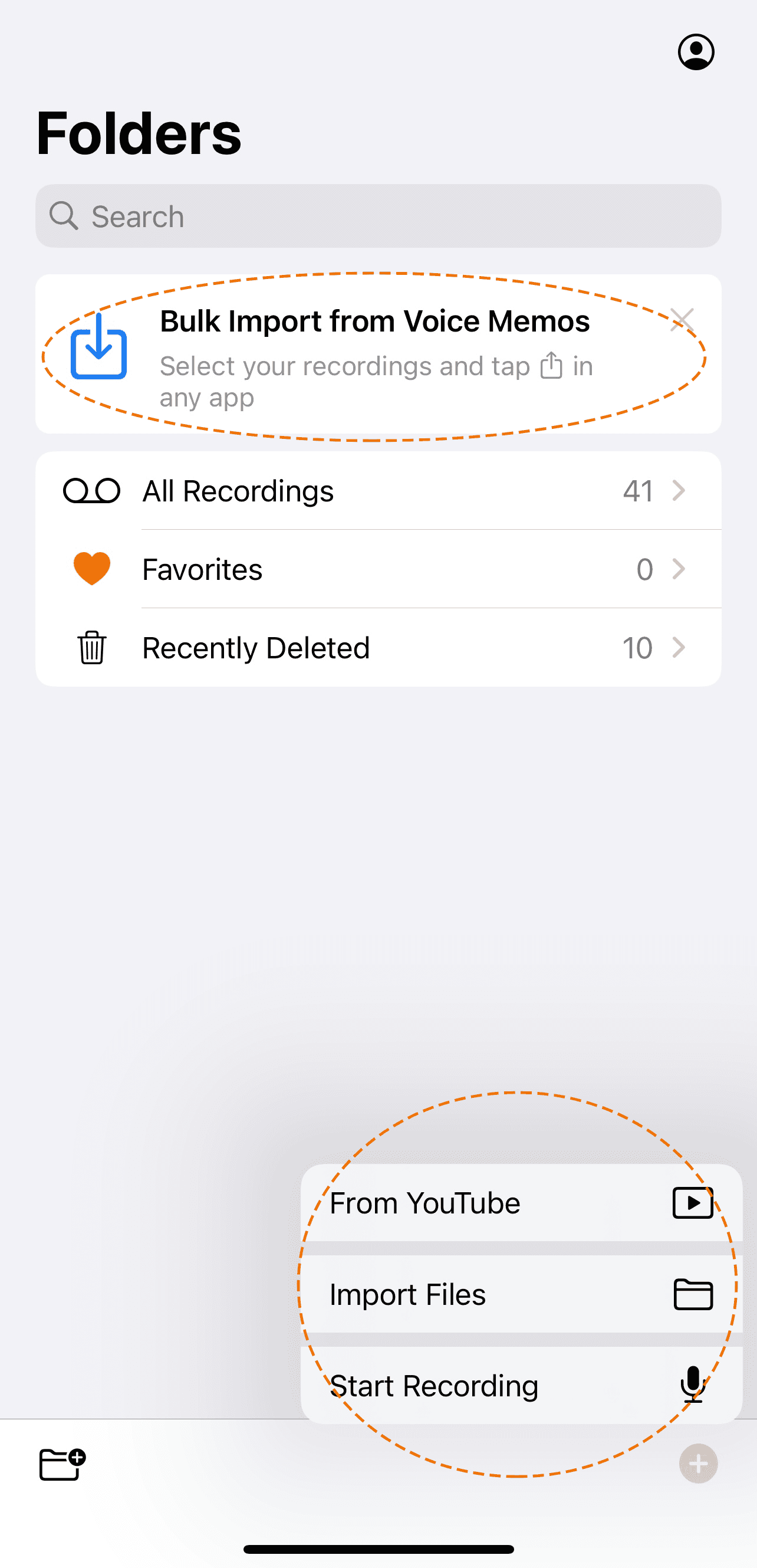The height and width of the screenshot is (1568, 757).
Task: Tap the Search field
Action: tap(378, 216)
